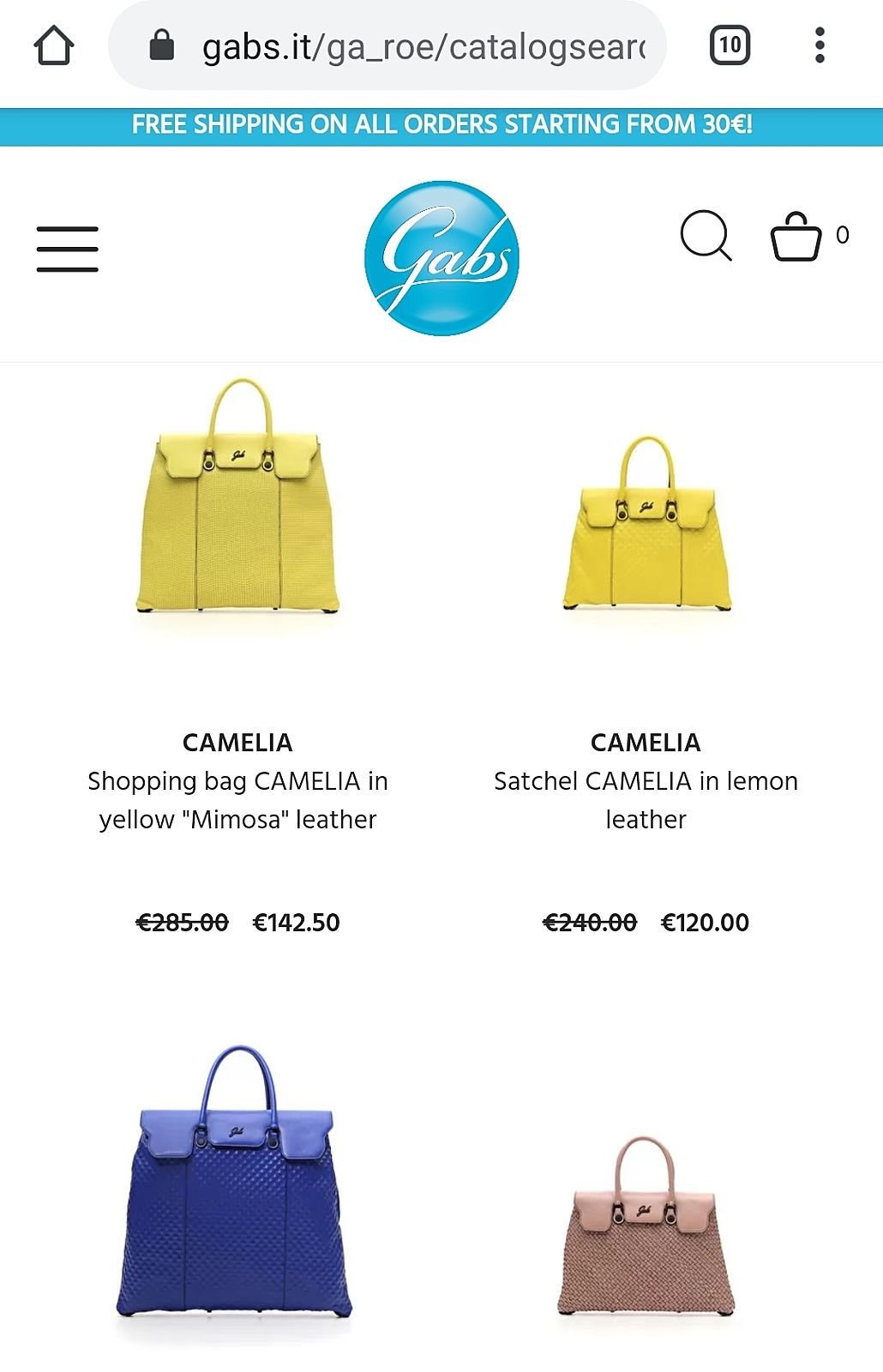Open the hamburger navigation menu
The width and height of the screenshot is (883, 1372).
coord(67,249)
